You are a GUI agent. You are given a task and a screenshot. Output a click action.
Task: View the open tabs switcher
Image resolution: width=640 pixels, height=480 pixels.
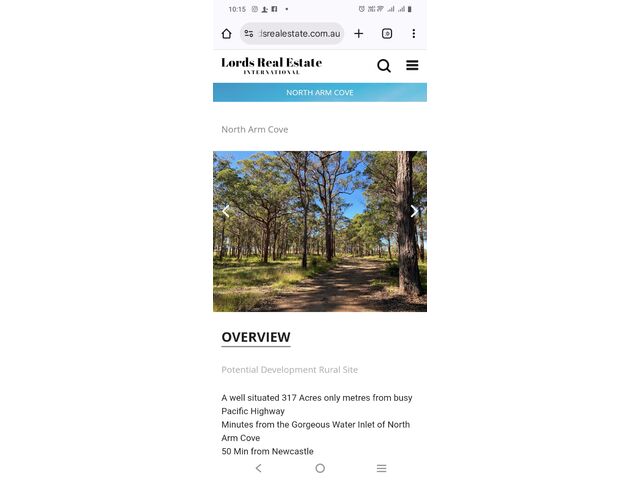(387, 34)
